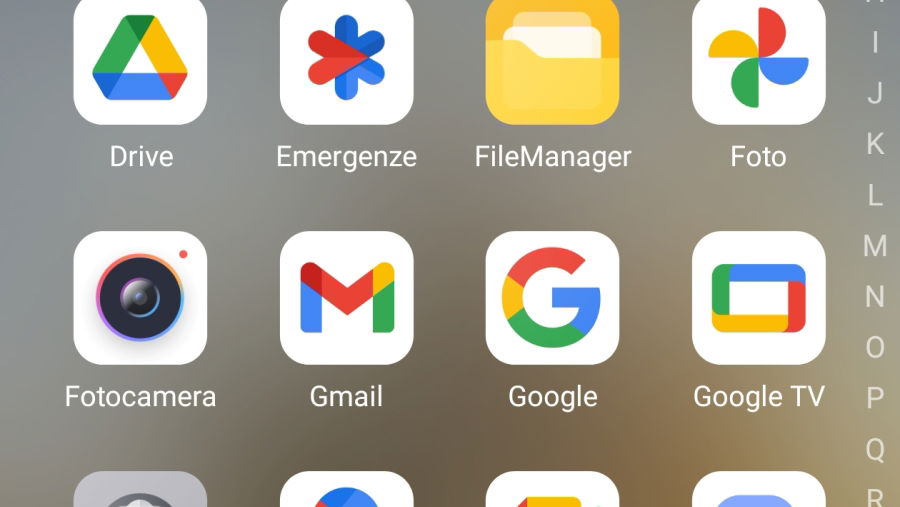Viewport: 900px width, 507px height.
Task: Launch Fotocamera
Action: click(x=140, y=298)
